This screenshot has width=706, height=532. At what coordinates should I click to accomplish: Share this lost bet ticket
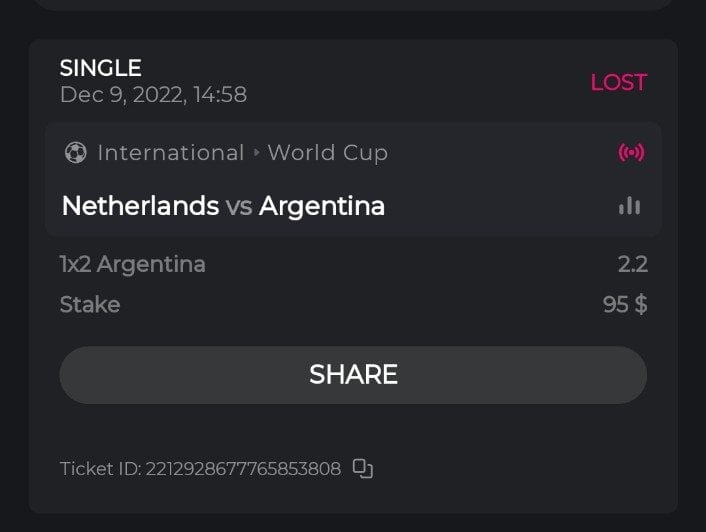353,375
